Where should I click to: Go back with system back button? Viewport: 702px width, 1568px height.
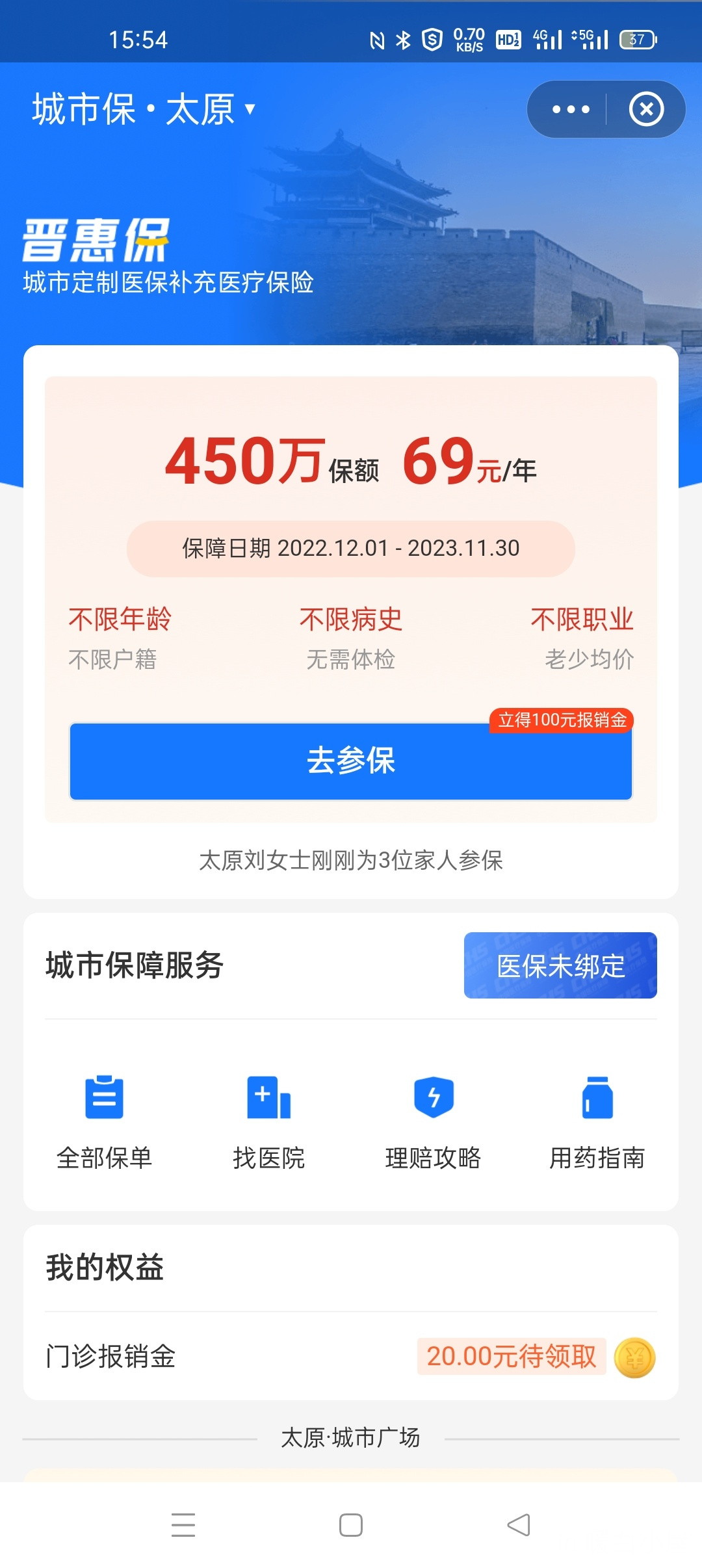[519, 1524]
